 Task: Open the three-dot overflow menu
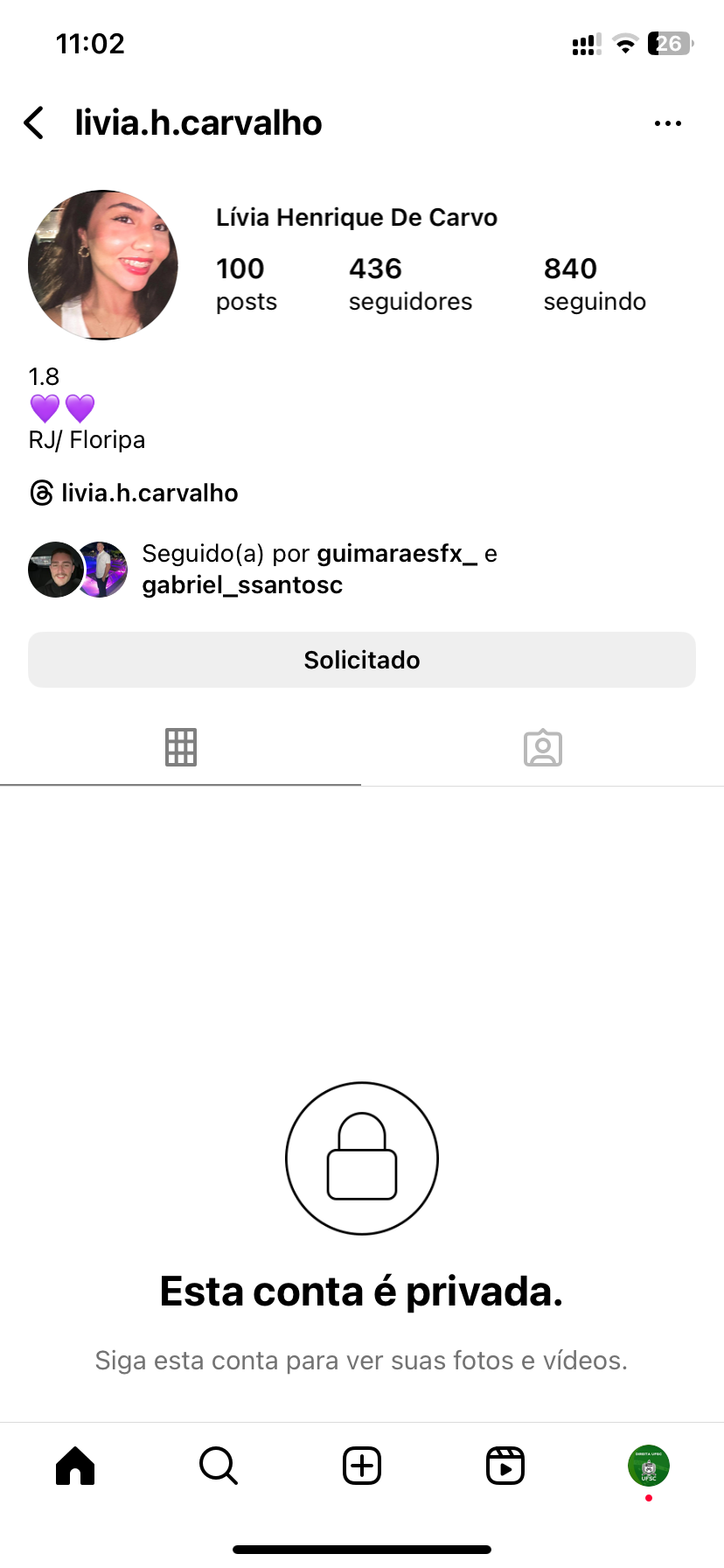(x=667, y=123)
